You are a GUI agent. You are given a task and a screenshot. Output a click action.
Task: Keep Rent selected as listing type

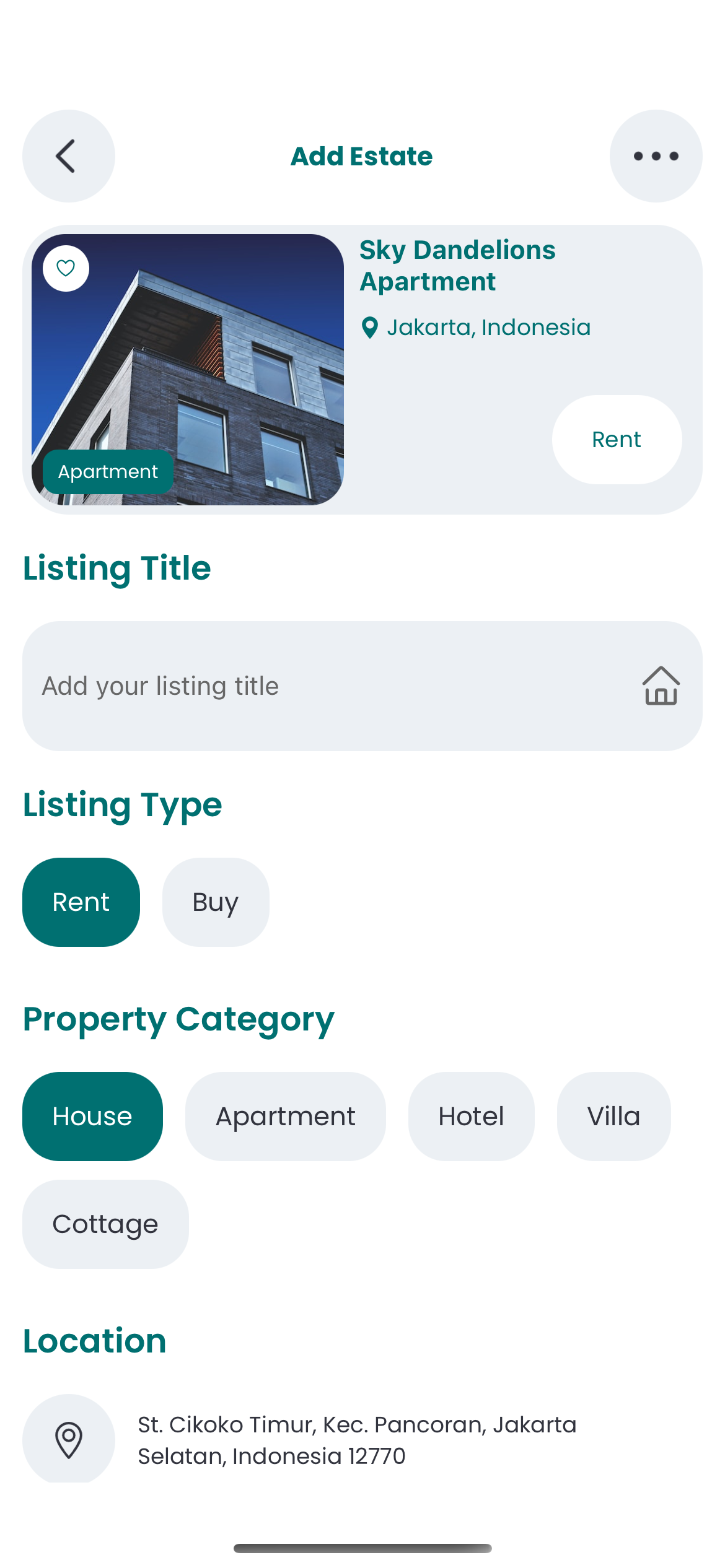pyautogui.click(x=81, y=902)
